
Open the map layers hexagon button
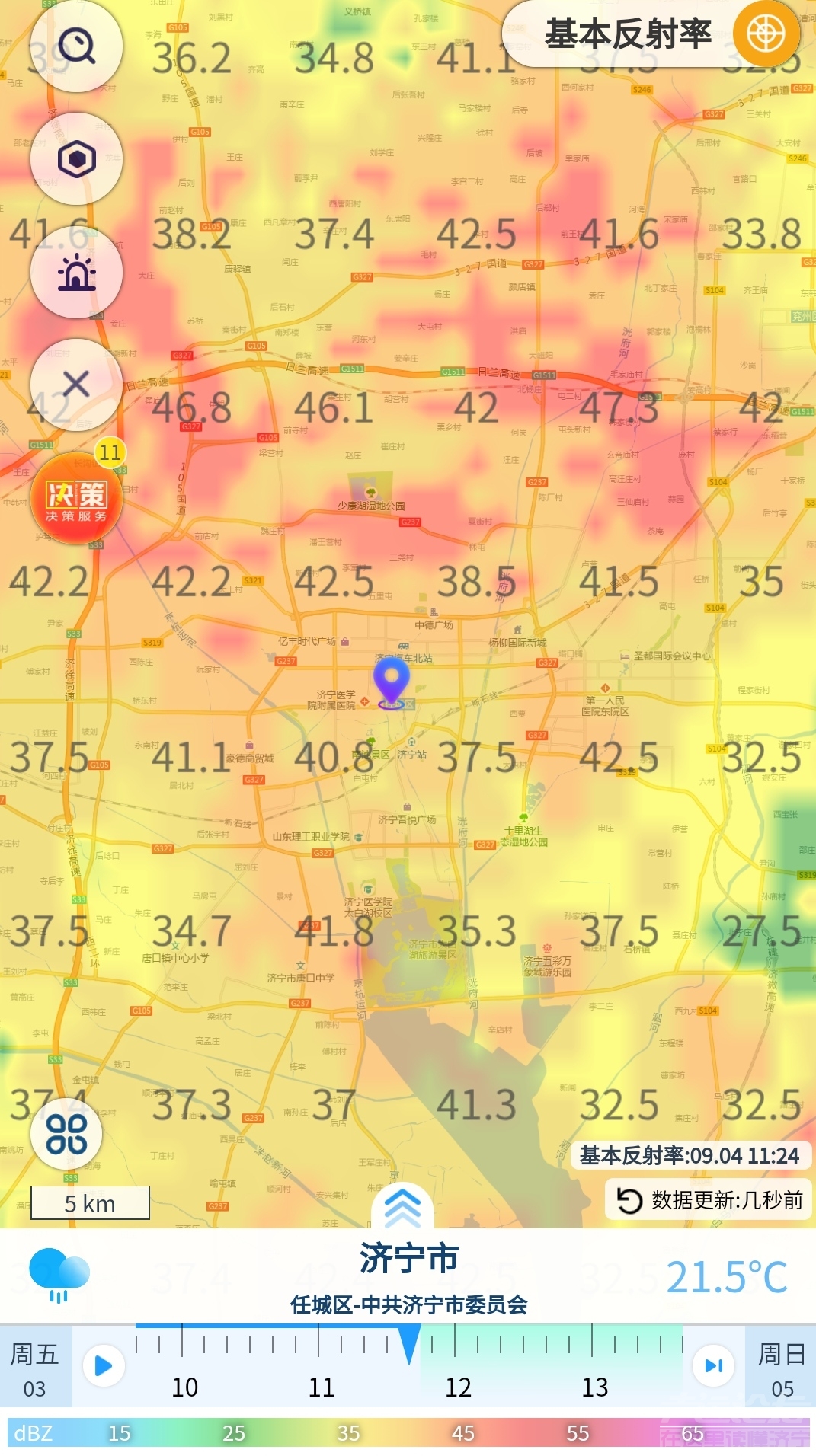[x=76, y=160]
